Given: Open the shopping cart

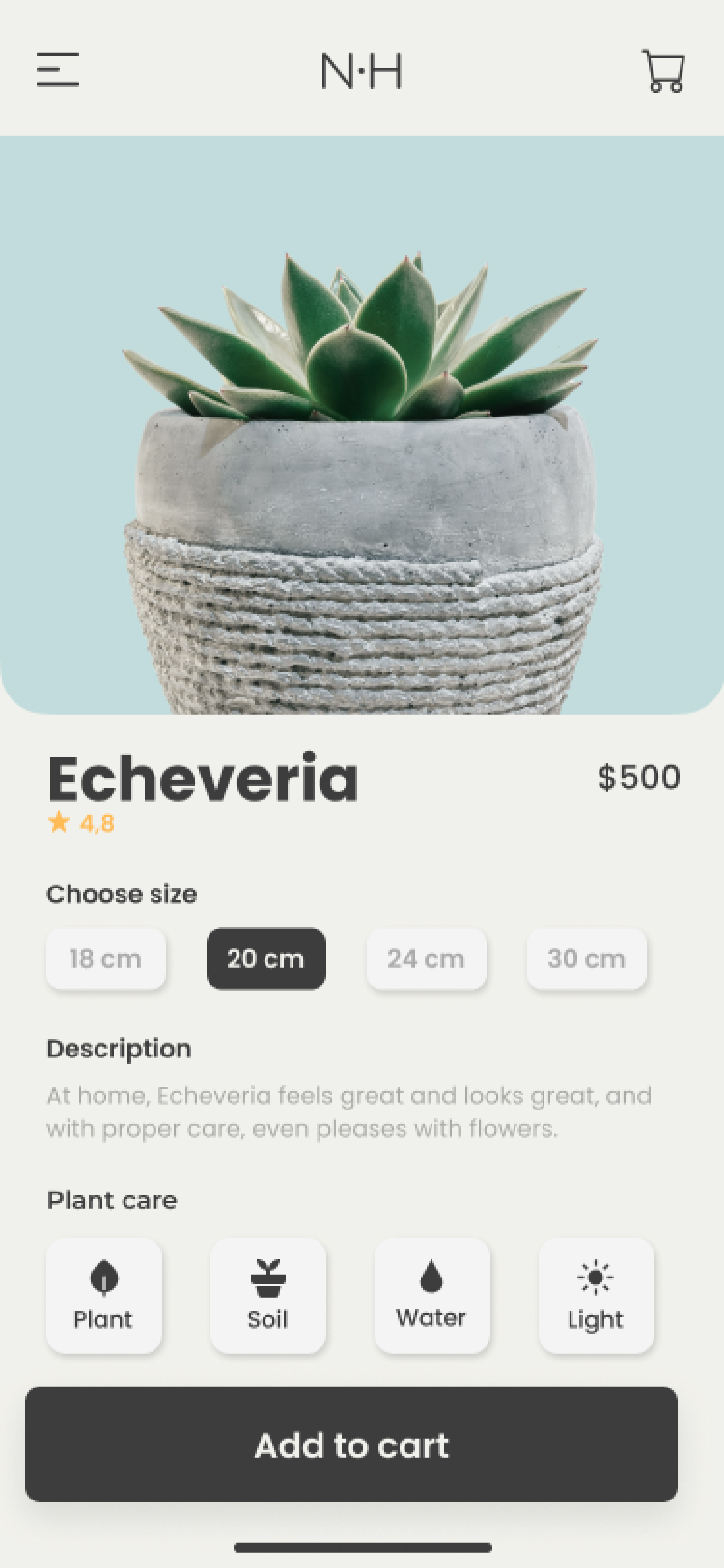Looking at the screenshot, I should coord(663,70).
